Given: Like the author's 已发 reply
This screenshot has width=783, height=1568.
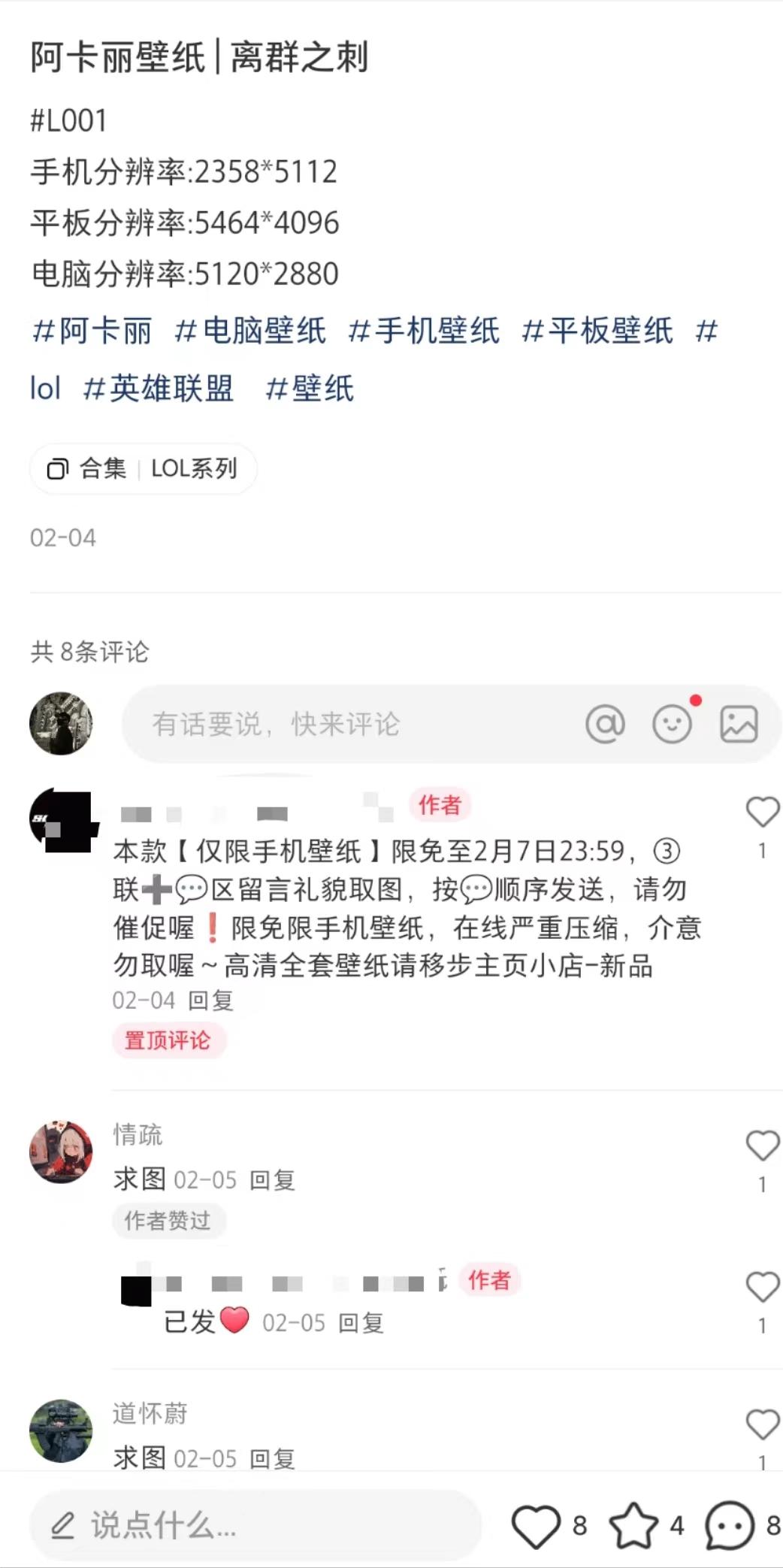Looking at the screenshot, I should 762,1288.
